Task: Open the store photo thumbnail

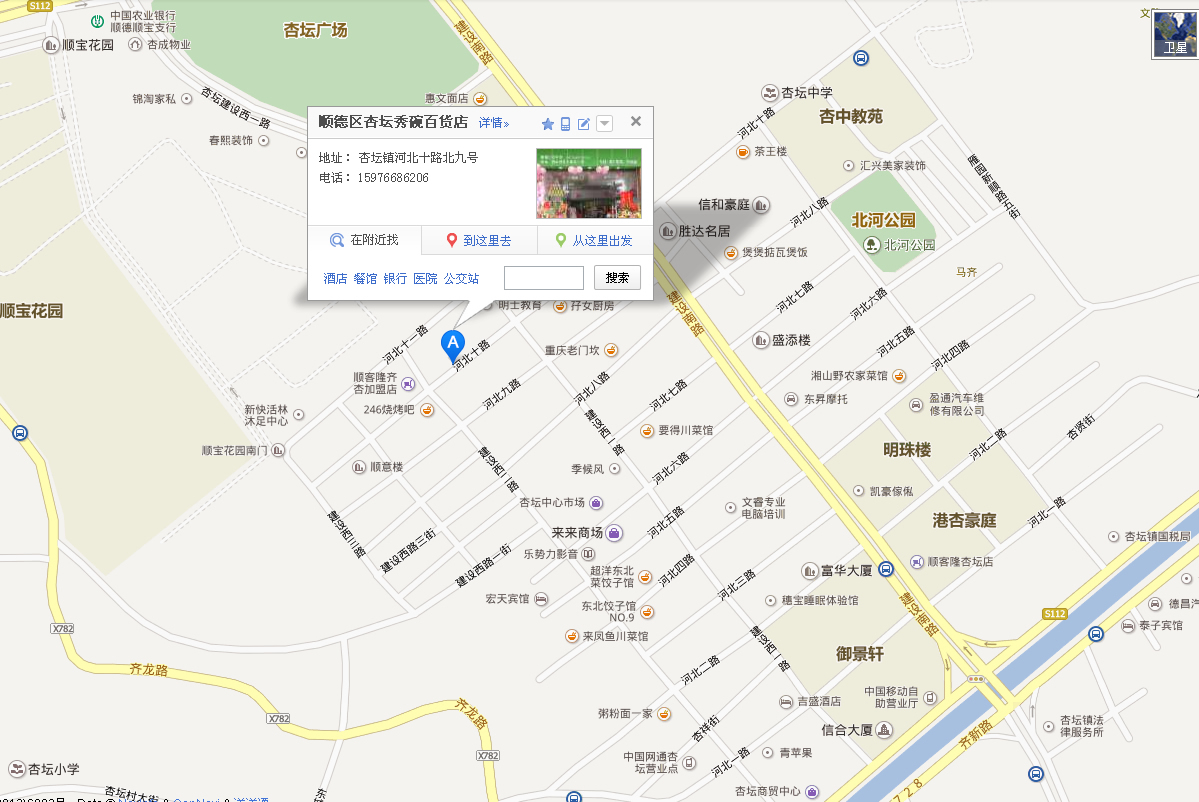Action: pos(589,183)
